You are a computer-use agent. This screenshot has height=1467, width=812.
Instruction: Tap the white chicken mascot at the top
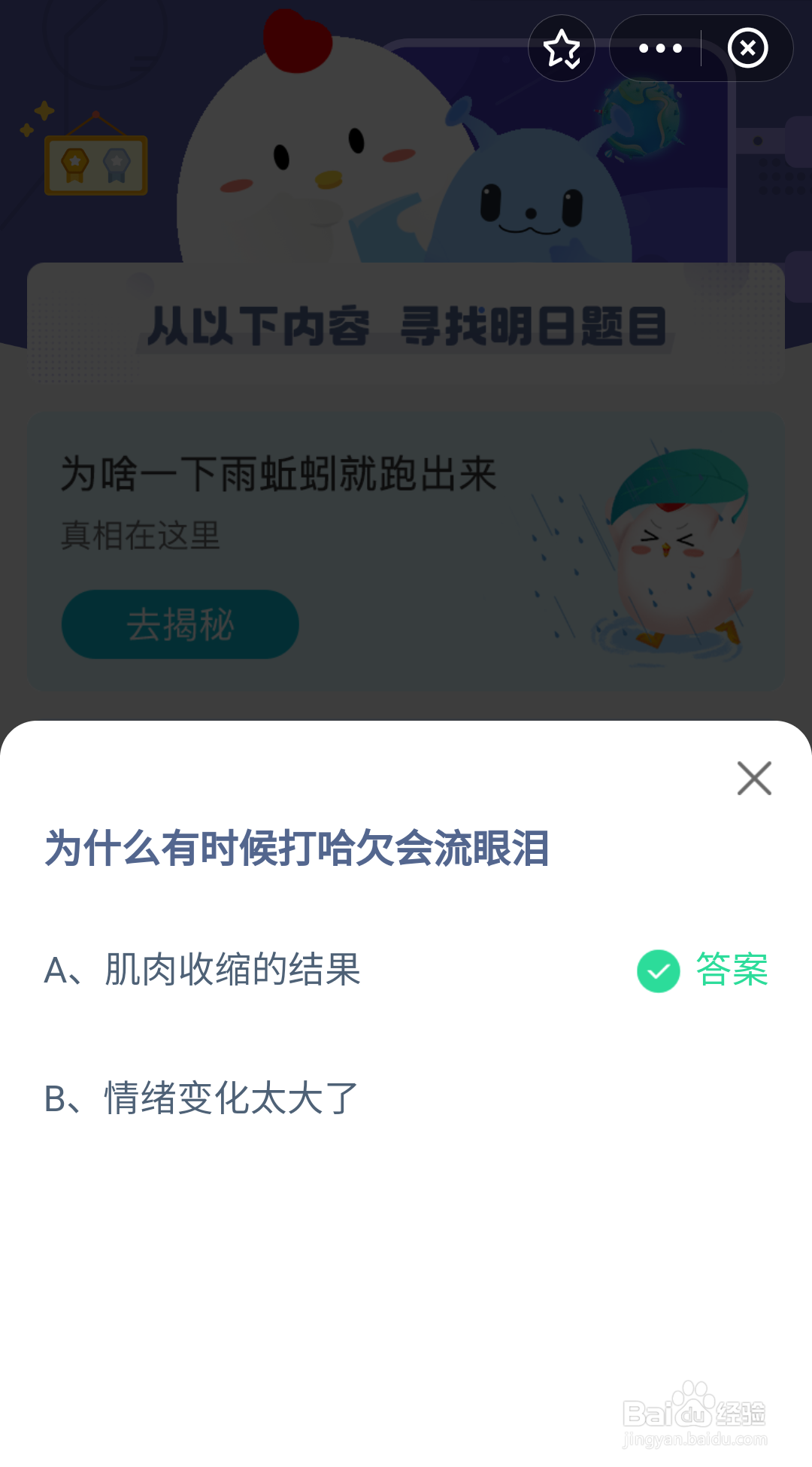tap(301, 166)
